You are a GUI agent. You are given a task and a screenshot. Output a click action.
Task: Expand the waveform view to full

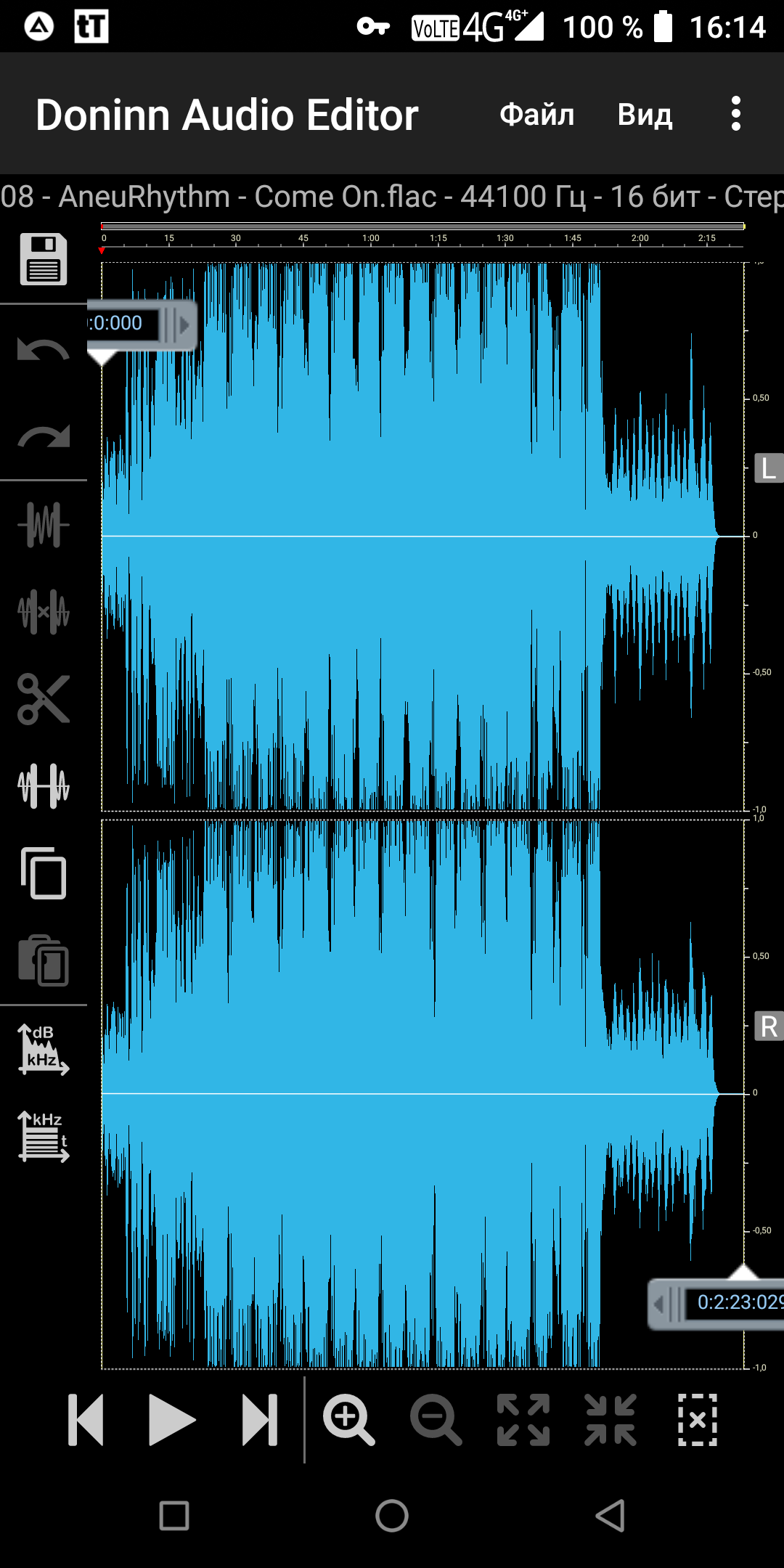[523, 1420]
